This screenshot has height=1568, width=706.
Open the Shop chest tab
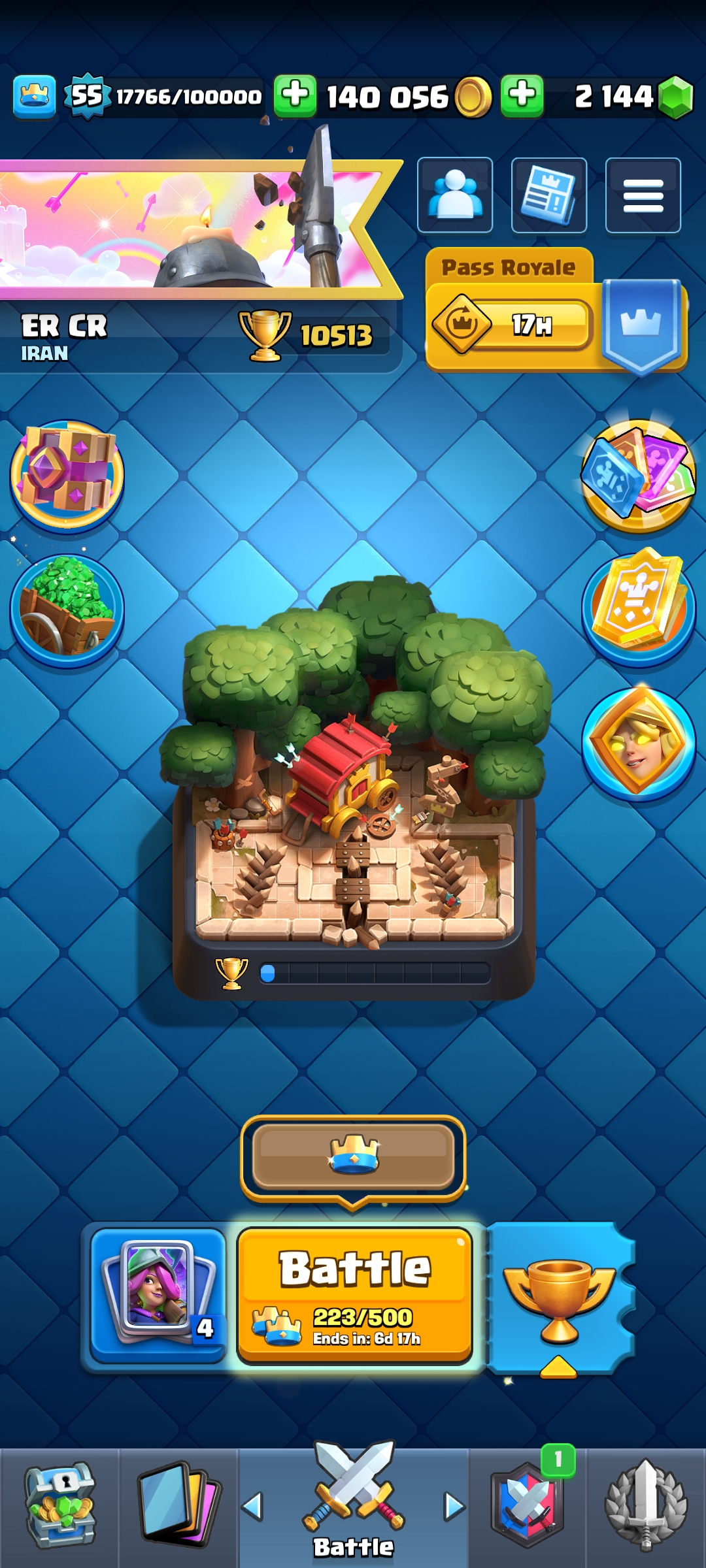click(59, 1506)
